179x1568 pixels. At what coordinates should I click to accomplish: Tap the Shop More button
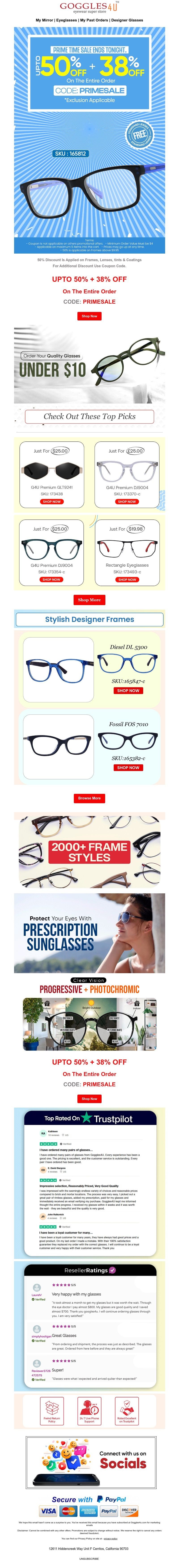[x=89, y=600]
